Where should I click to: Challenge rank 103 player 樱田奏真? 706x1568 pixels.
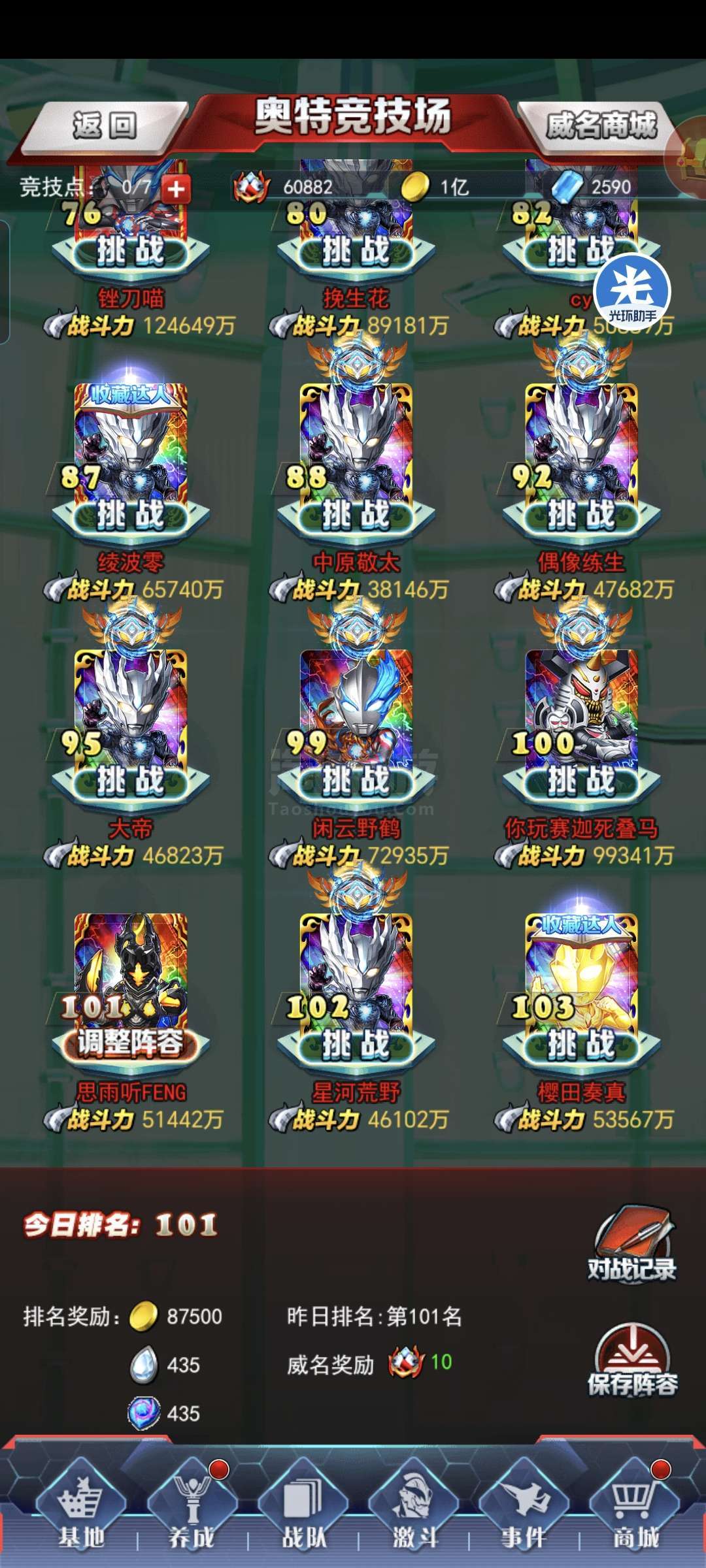tap(581, 1045)
